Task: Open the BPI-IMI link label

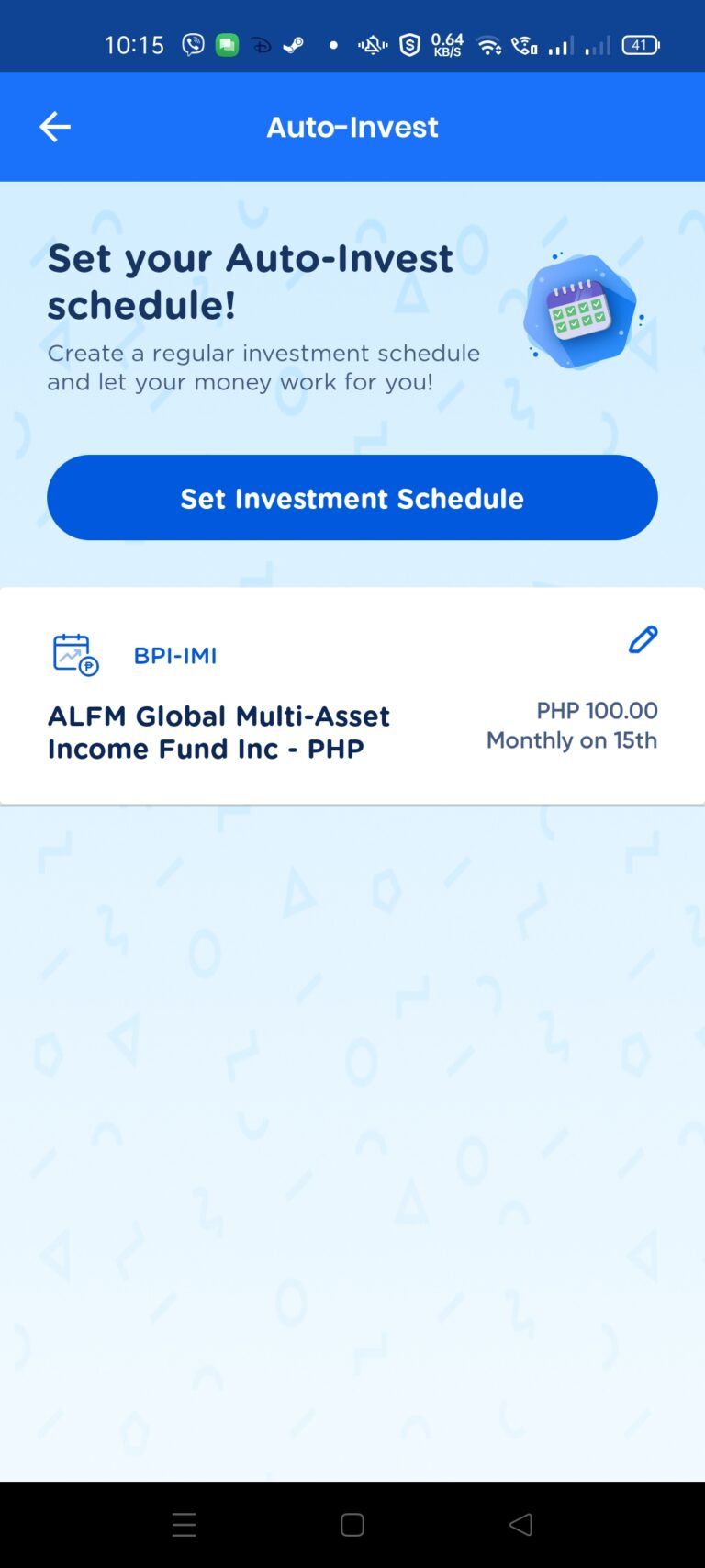Action: click(x=174, y=655)
